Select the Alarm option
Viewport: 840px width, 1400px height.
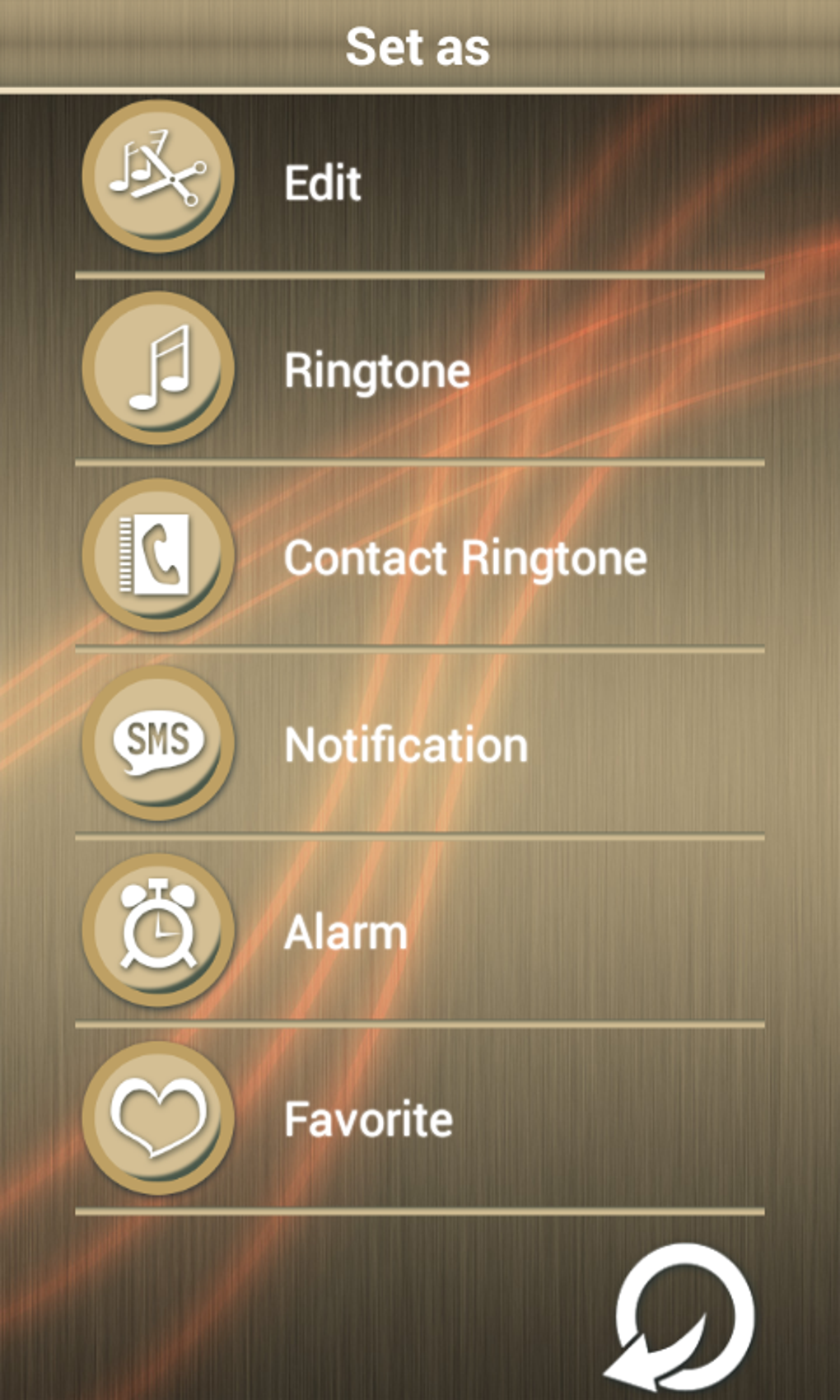pyautogui.click(x=345, y=932)
